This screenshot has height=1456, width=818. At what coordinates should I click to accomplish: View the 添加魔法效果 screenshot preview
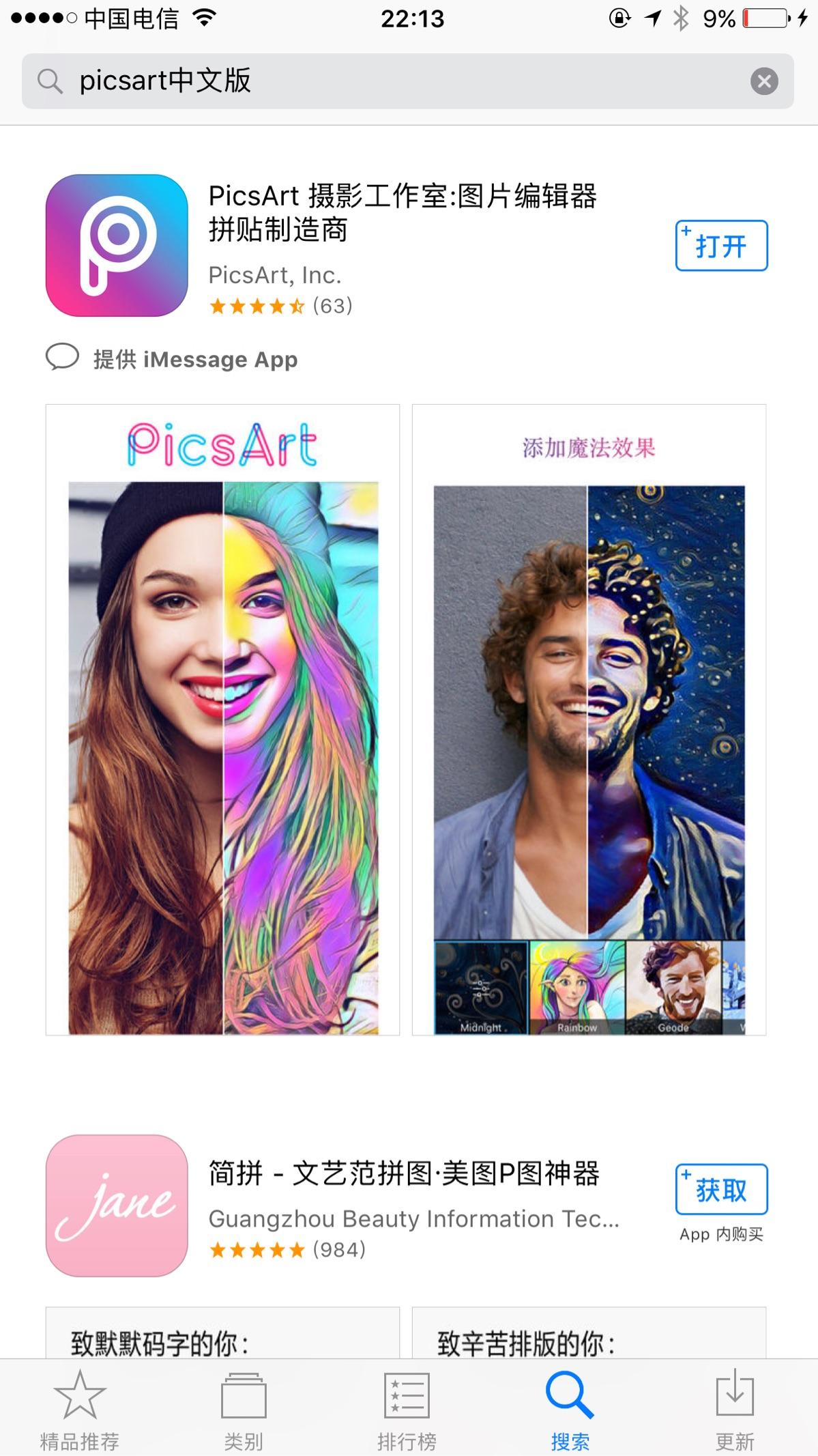pos(589,719)
